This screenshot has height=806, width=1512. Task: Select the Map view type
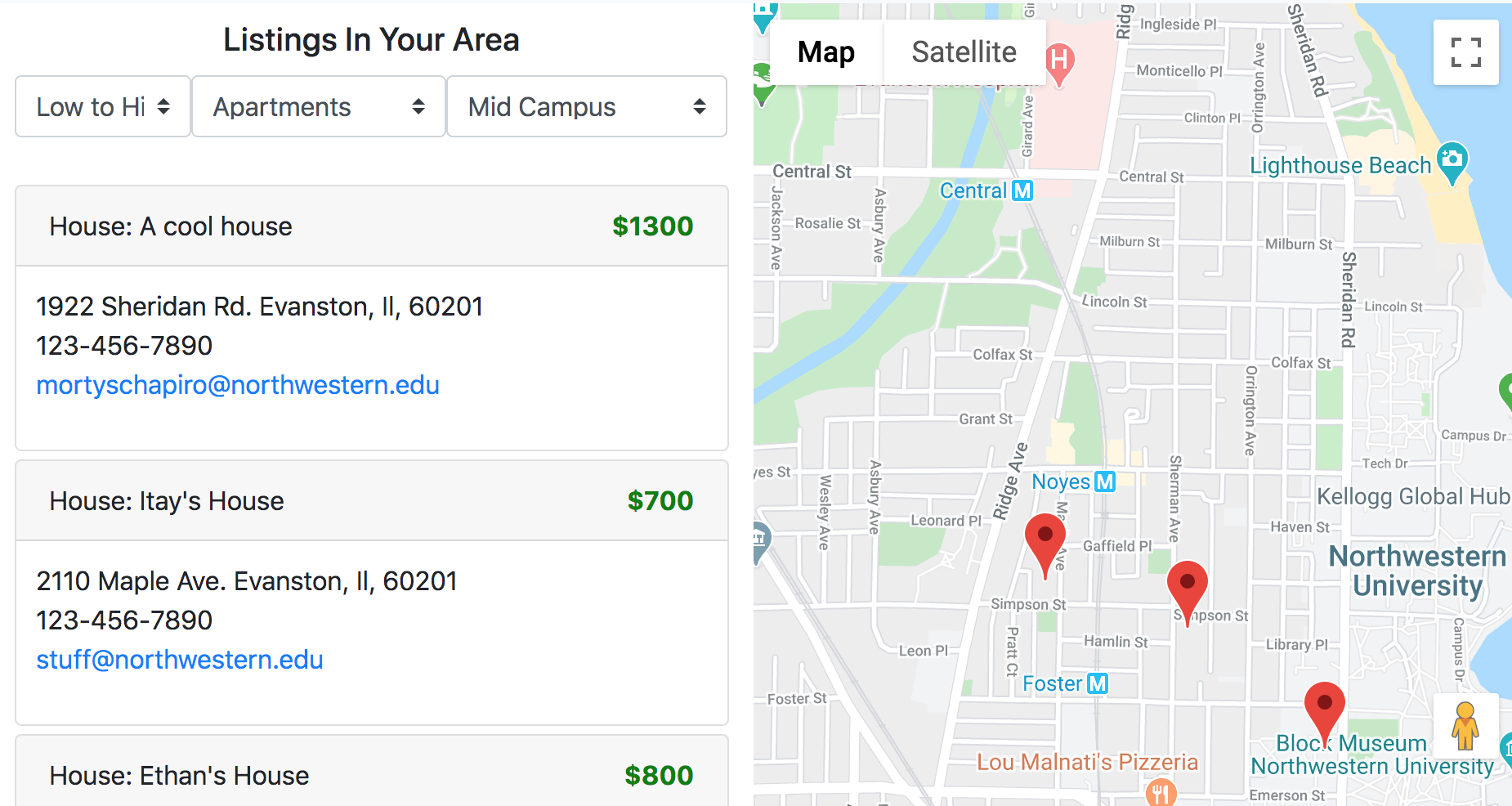coord(825,52)
